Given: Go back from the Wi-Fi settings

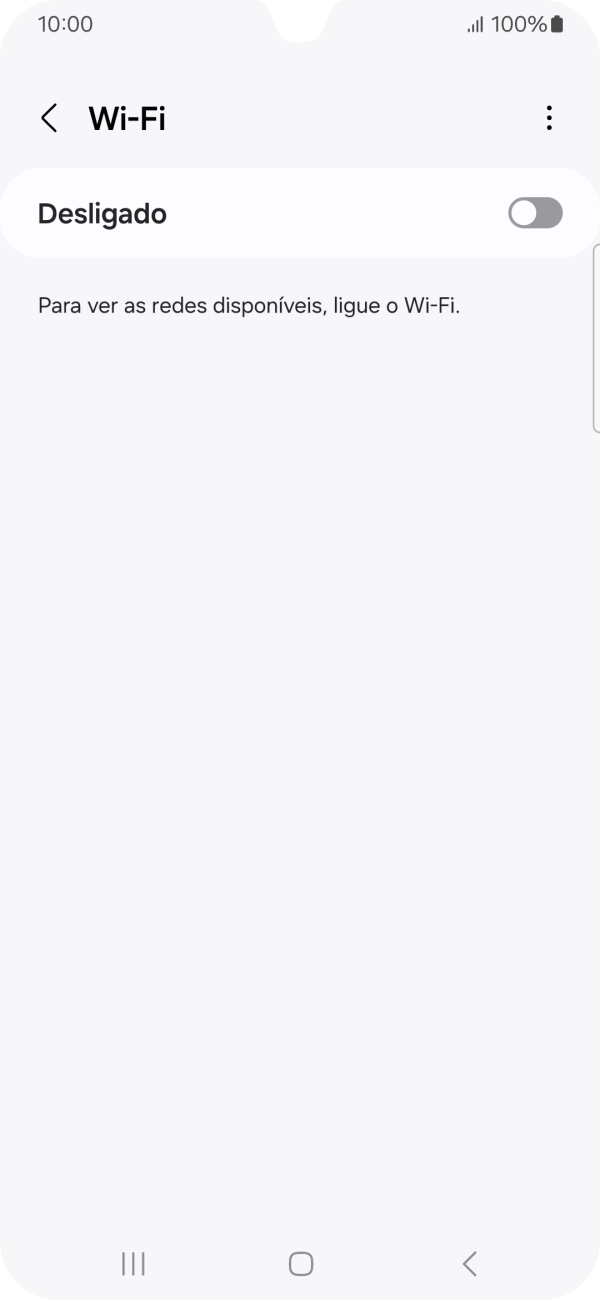Looking at the screenshot, I should coord(49,118).
